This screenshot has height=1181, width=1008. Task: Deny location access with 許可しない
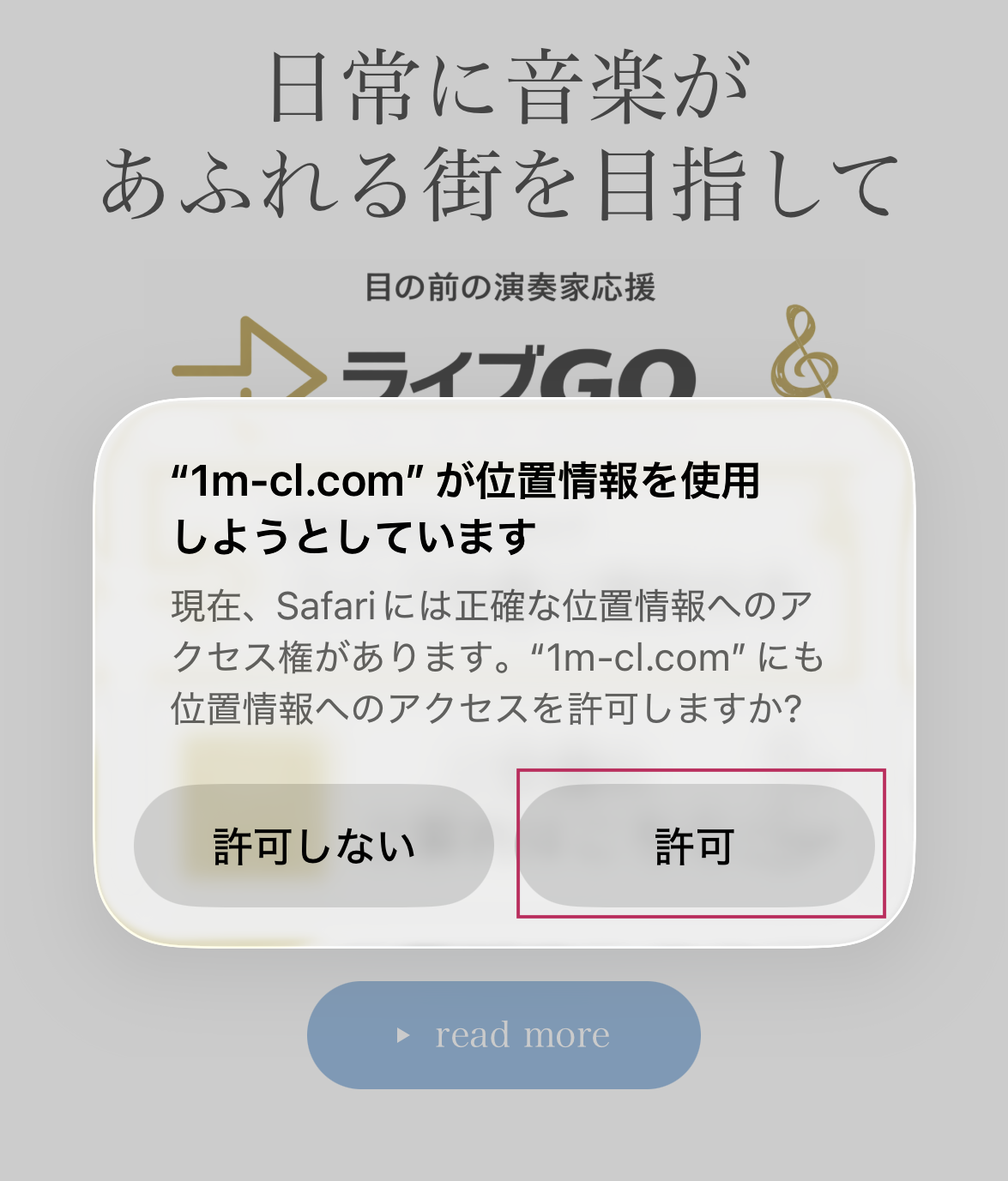pyautogui.click(x=314, y=846)
